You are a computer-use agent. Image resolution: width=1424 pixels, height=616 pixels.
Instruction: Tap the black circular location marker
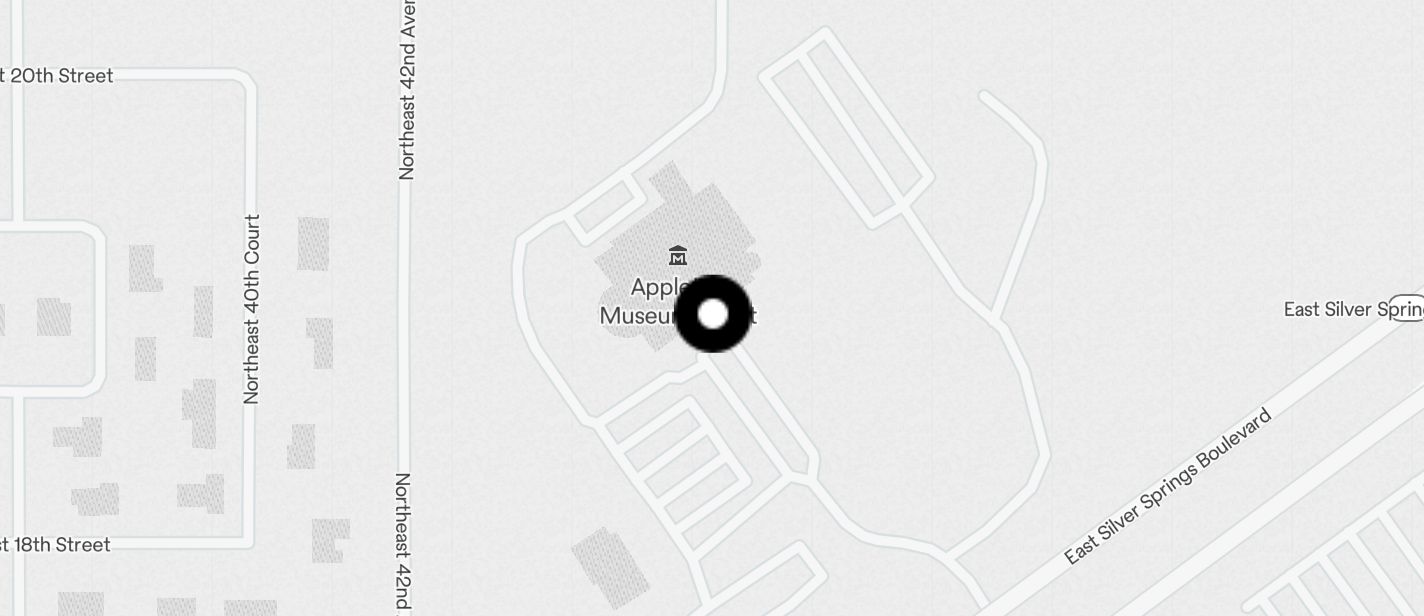click(713, 314)
